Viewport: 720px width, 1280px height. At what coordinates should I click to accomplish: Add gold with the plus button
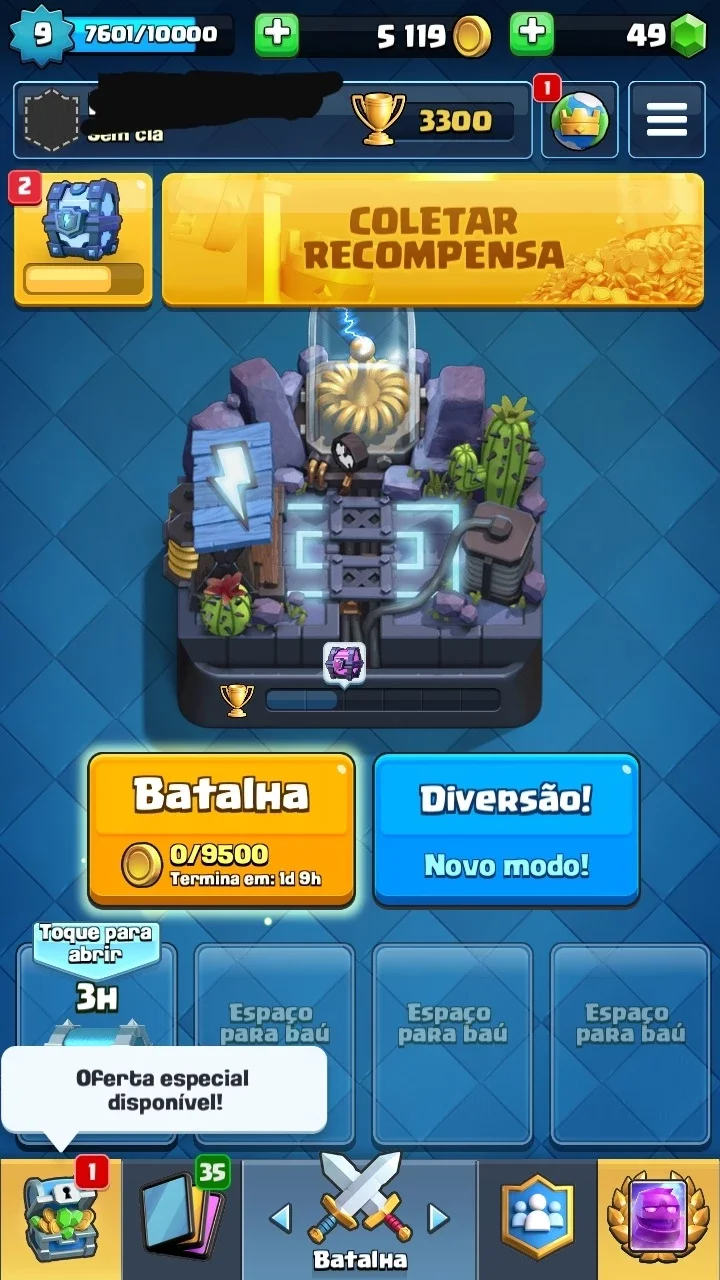tap(277, 35)
